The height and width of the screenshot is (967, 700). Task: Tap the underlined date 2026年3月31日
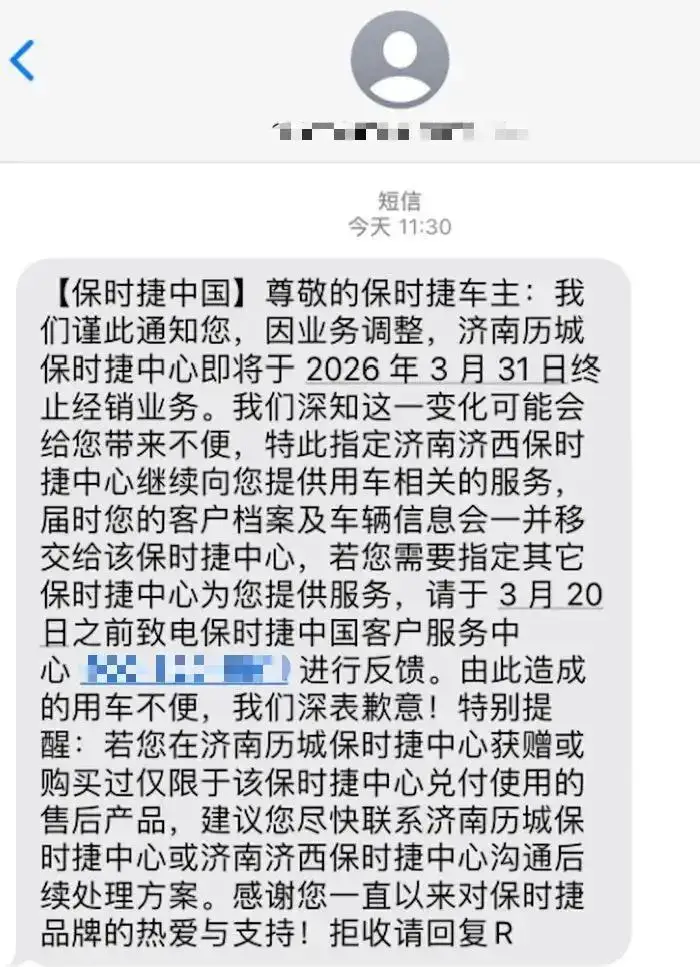436,370
